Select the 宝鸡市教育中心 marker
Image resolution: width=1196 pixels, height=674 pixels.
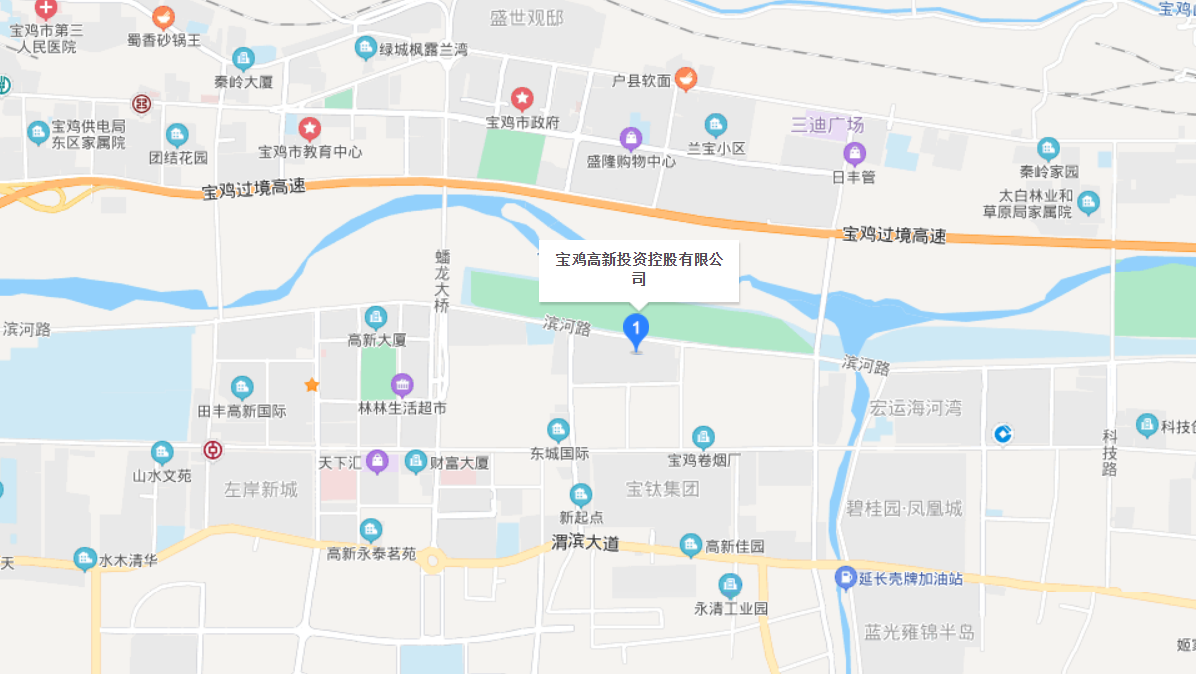(x=310, y=128)
